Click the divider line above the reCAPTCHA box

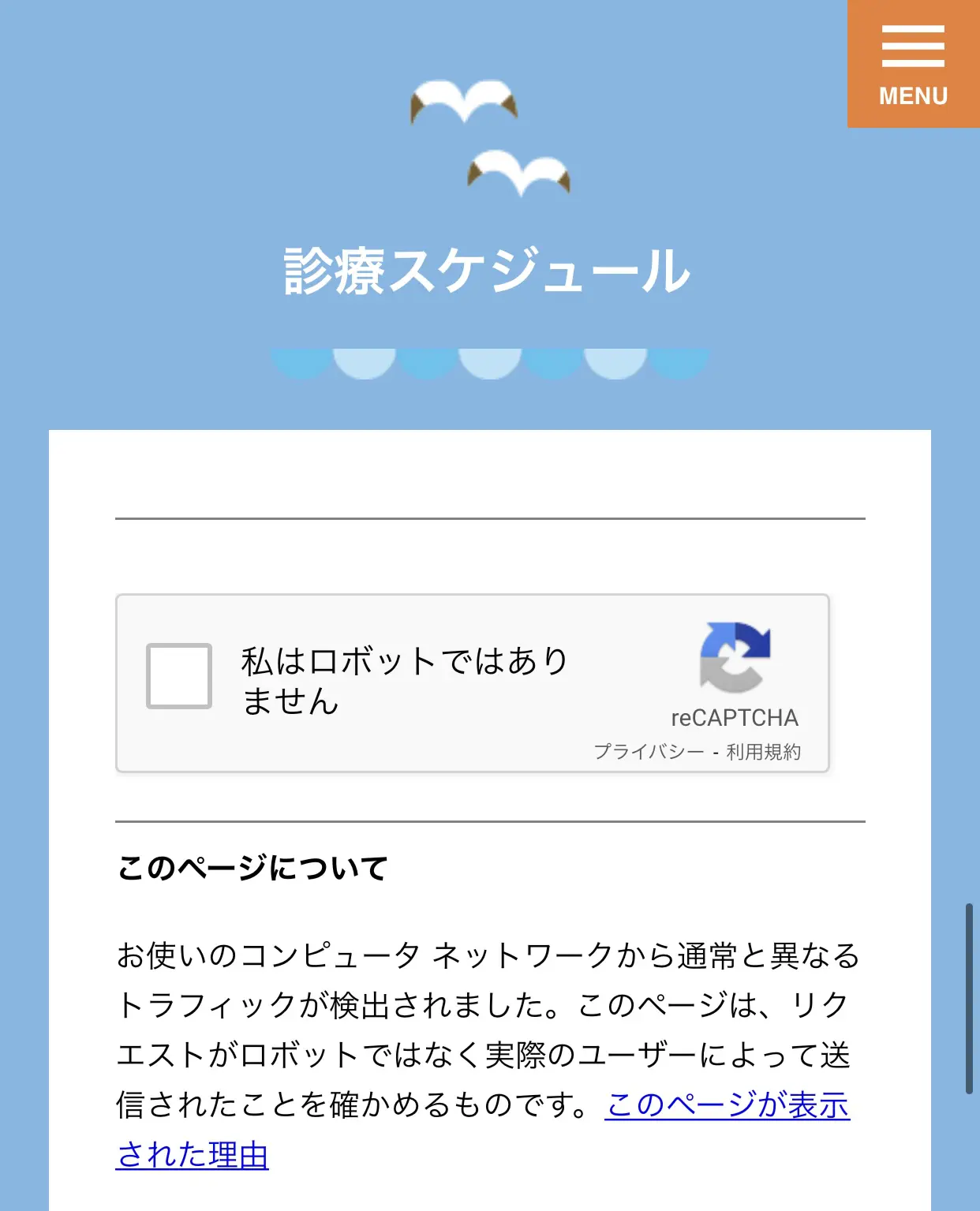490,518
